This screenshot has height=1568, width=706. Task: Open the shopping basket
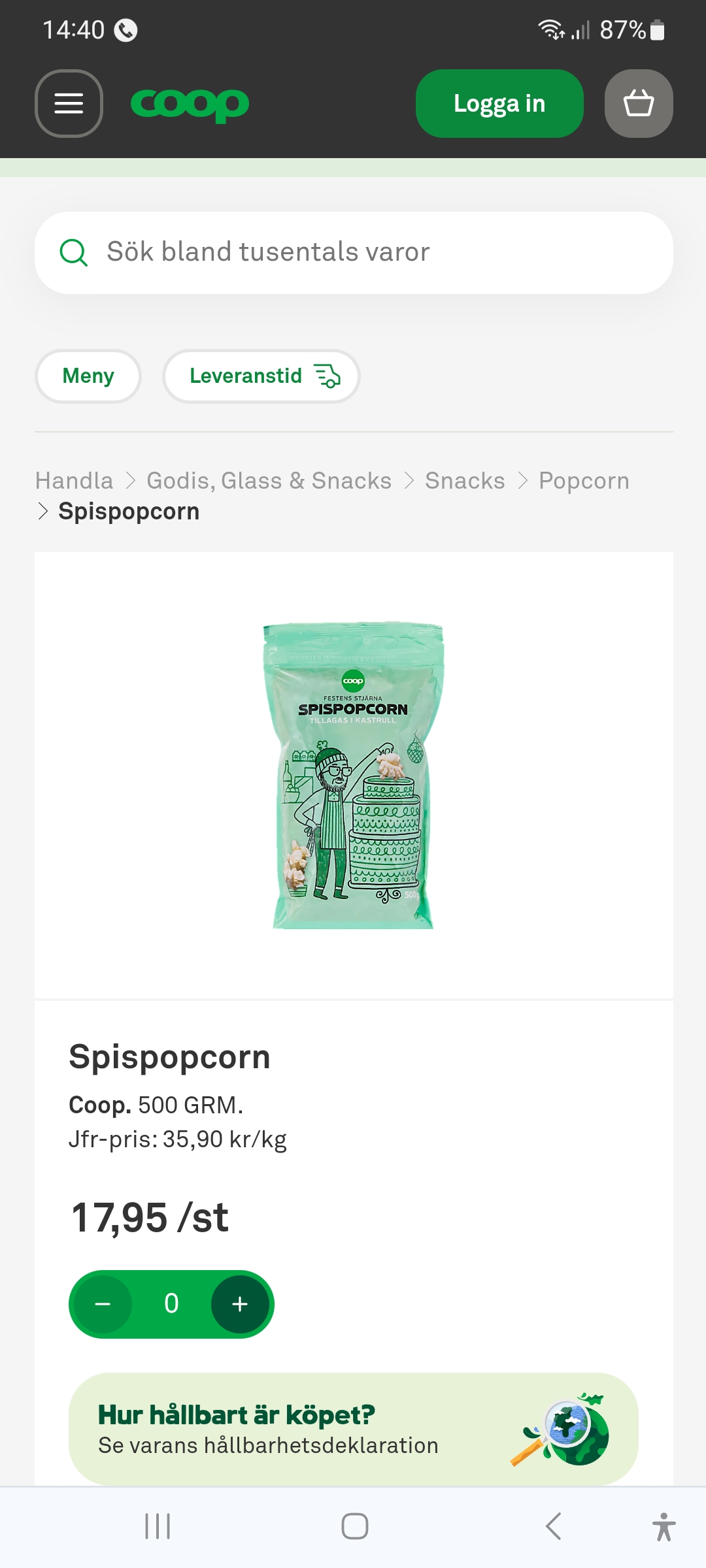(x=638, y=103)
